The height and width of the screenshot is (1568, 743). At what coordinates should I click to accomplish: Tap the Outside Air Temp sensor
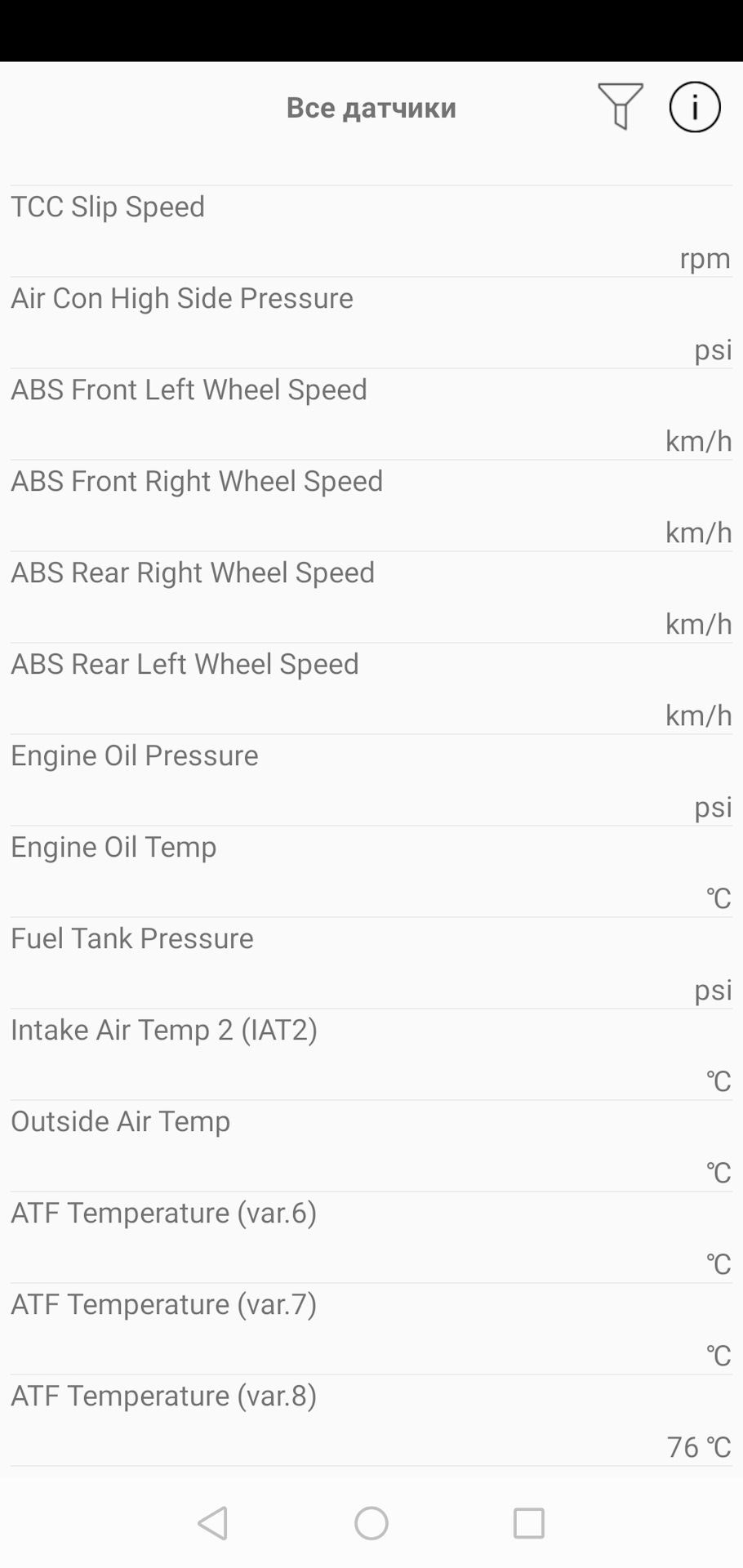tap(371, 1146)
